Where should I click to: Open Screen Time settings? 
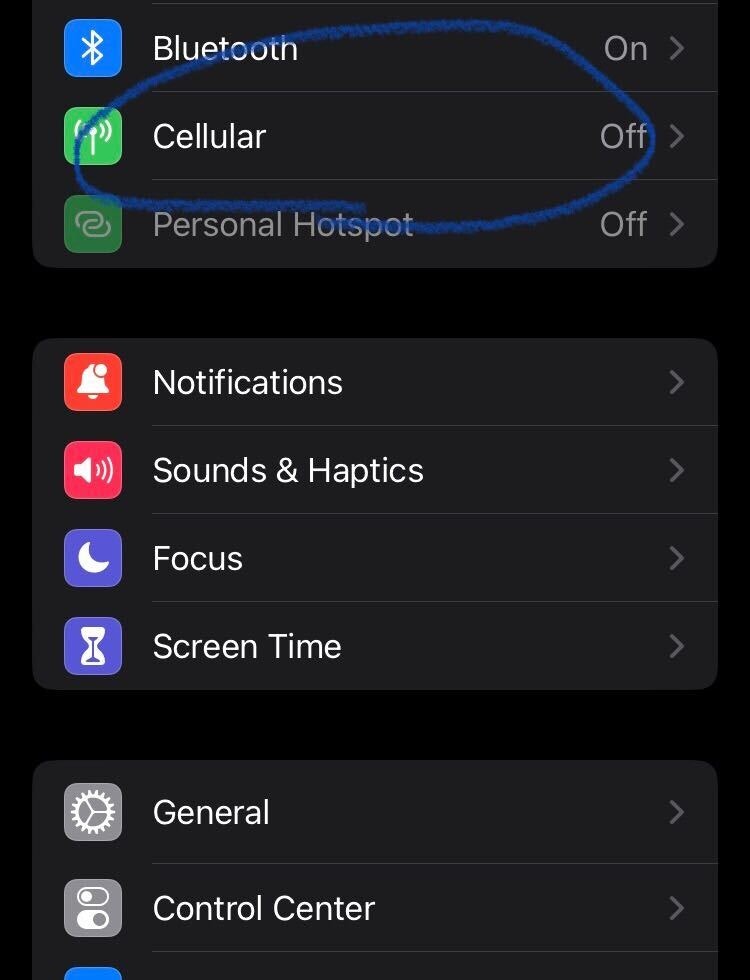click(375, 646)
